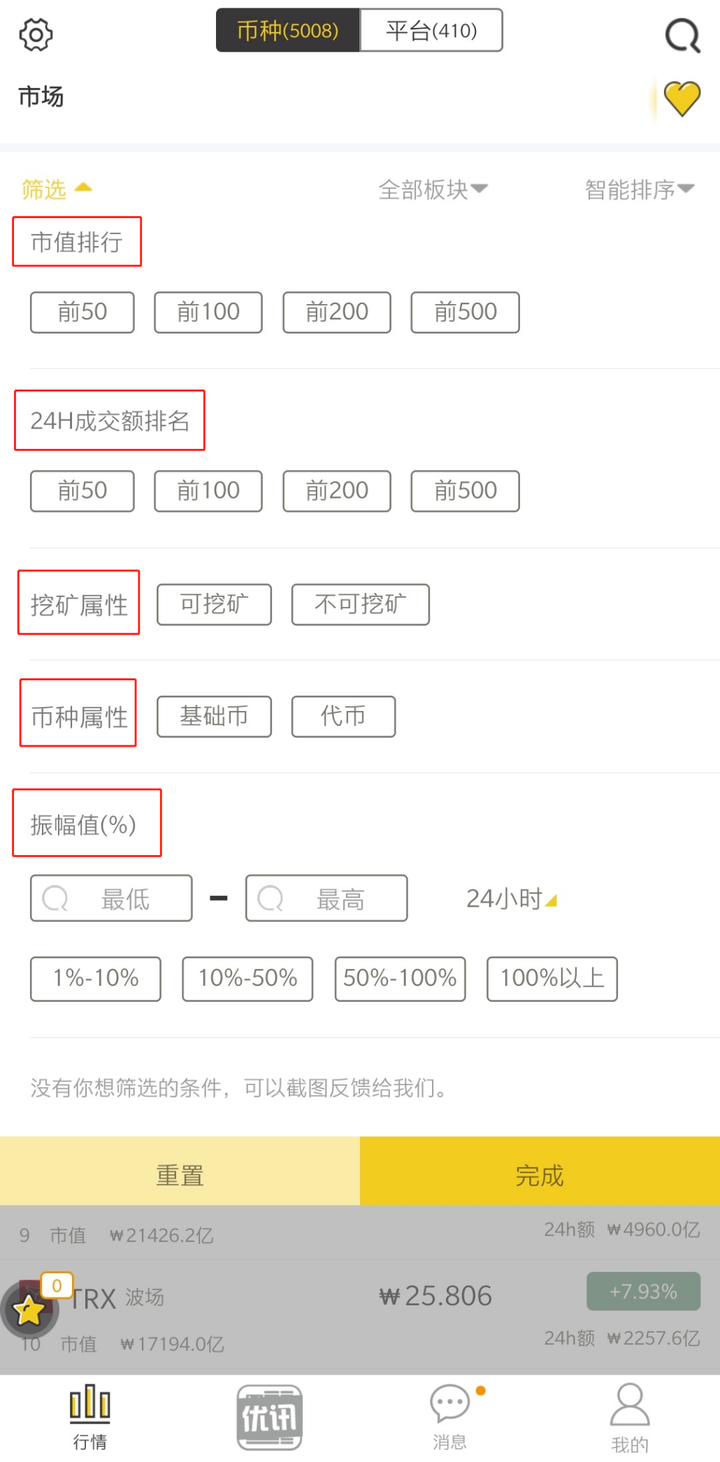This screenshot has height=1462, width=720.
Task: Switch to the 平台 (410) tab
Action: tap(431, 30)
